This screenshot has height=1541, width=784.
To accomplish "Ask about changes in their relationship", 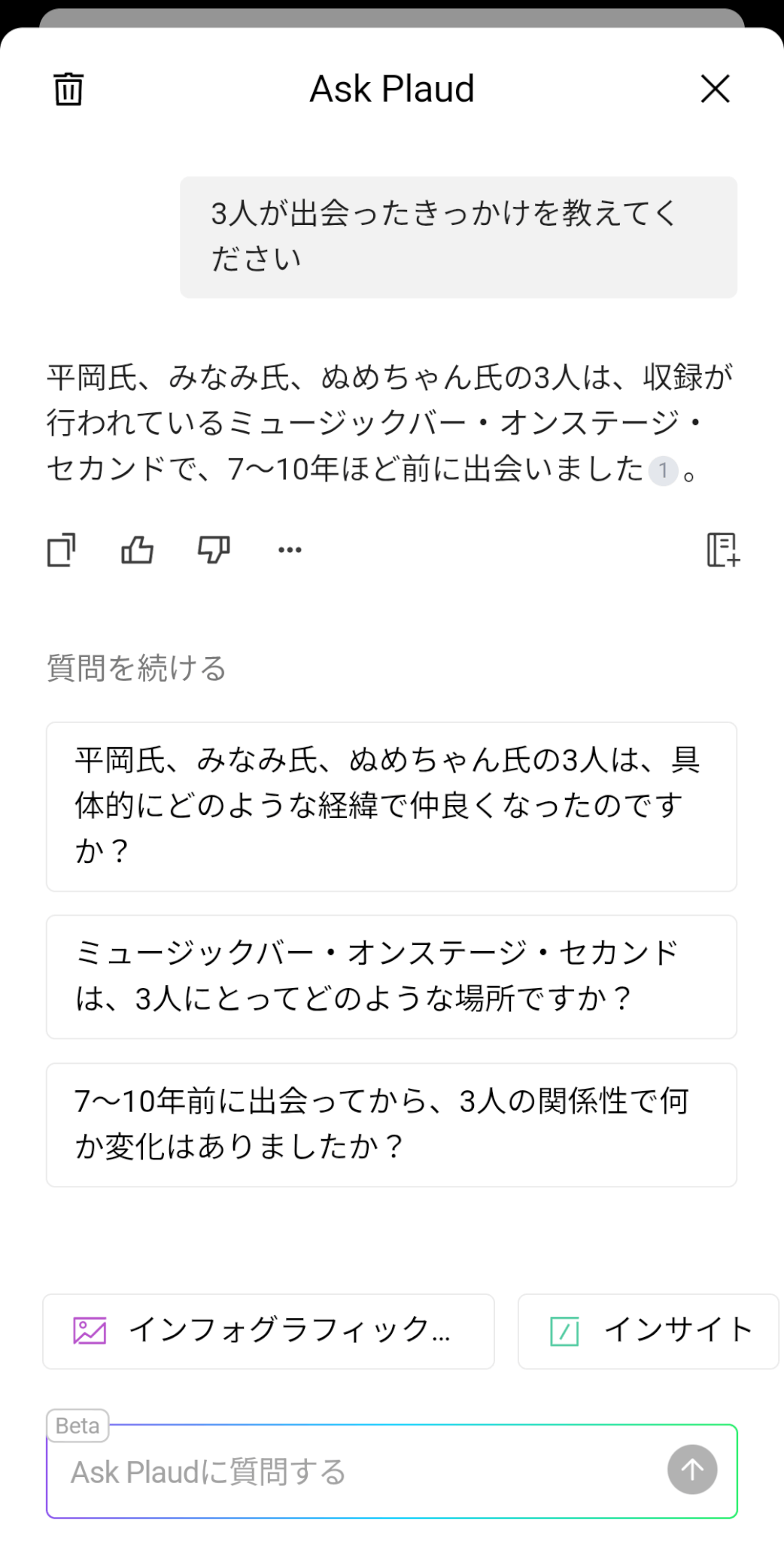I will click(391, 1124).
